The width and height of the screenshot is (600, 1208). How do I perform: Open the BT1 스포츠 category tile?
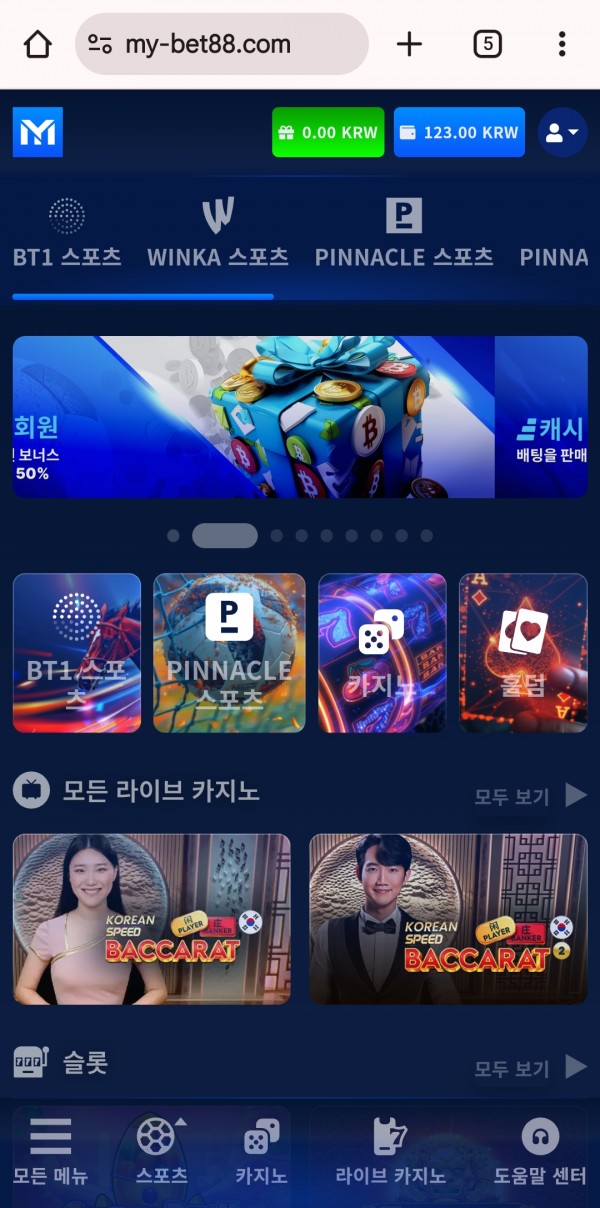pyautogui.click(x=77, y=653)
